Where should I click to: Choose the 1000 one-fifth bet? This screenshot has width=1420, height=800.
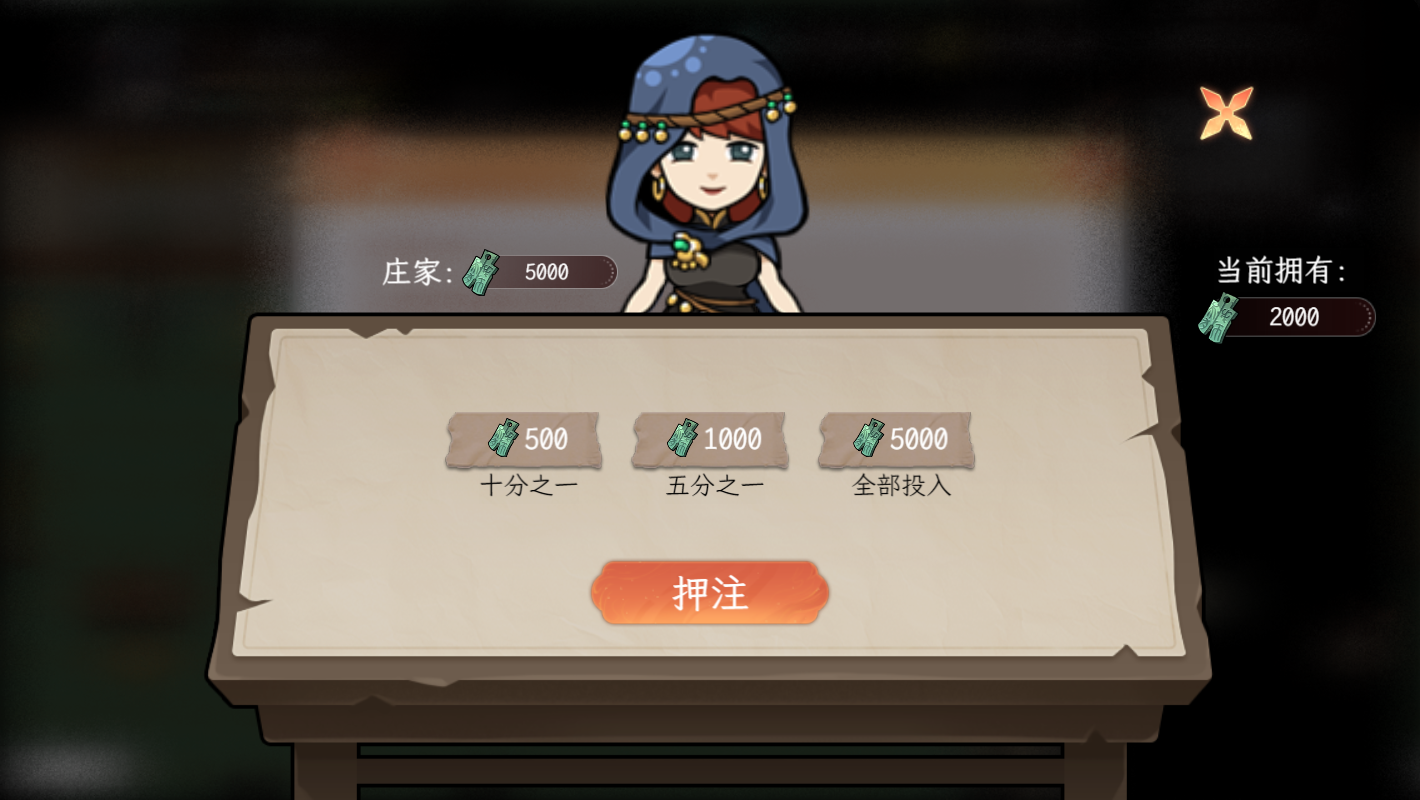(710, 440)
